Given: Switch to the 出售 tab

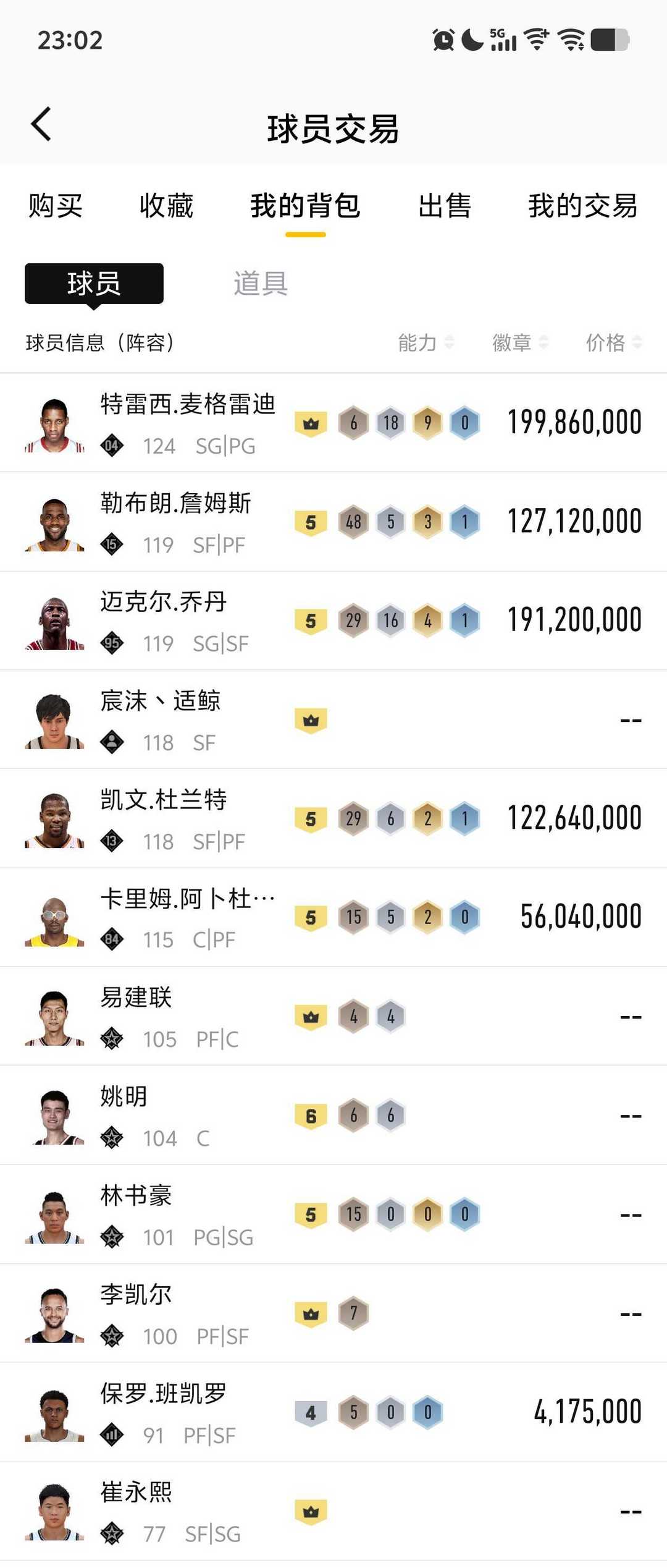Looking at the screenshot, I should click(444, 206).
